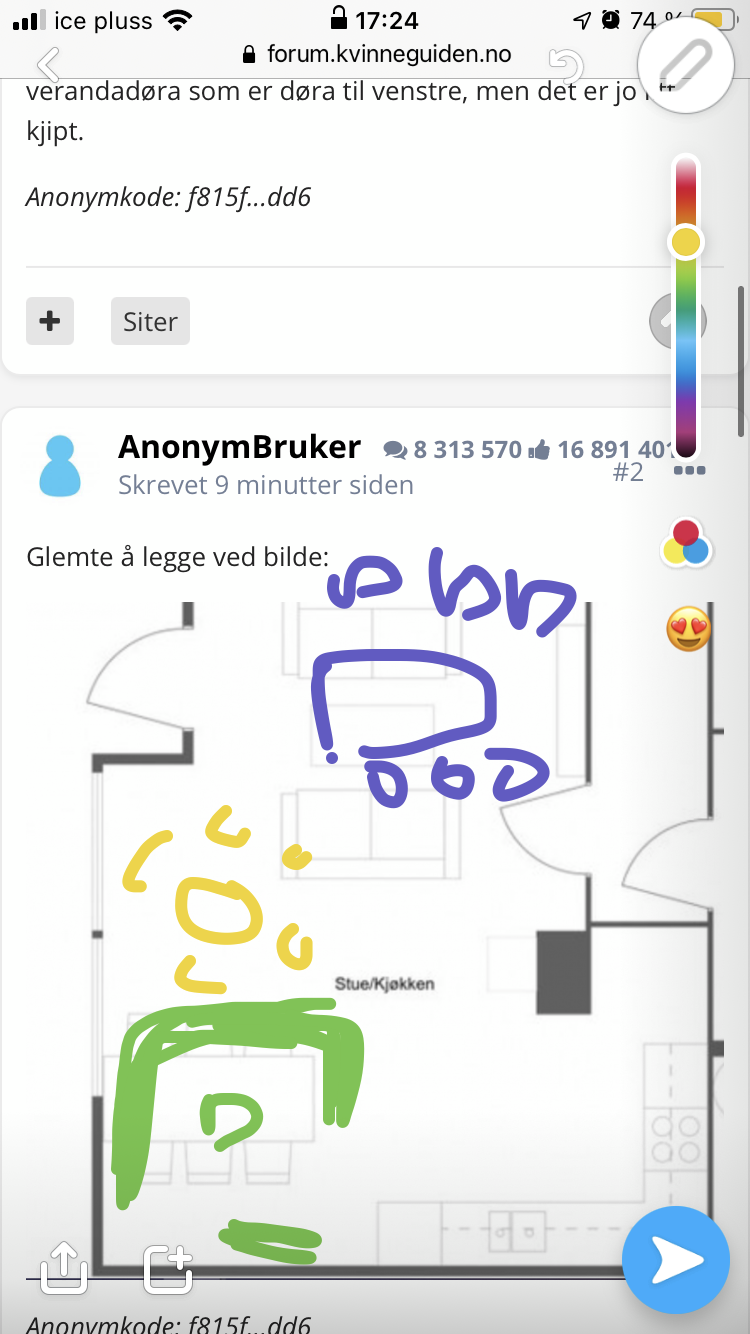The width and height of the screenshot is (750, 1334).
Task: Export the edited image
Action: click(x=64, y=1267)
